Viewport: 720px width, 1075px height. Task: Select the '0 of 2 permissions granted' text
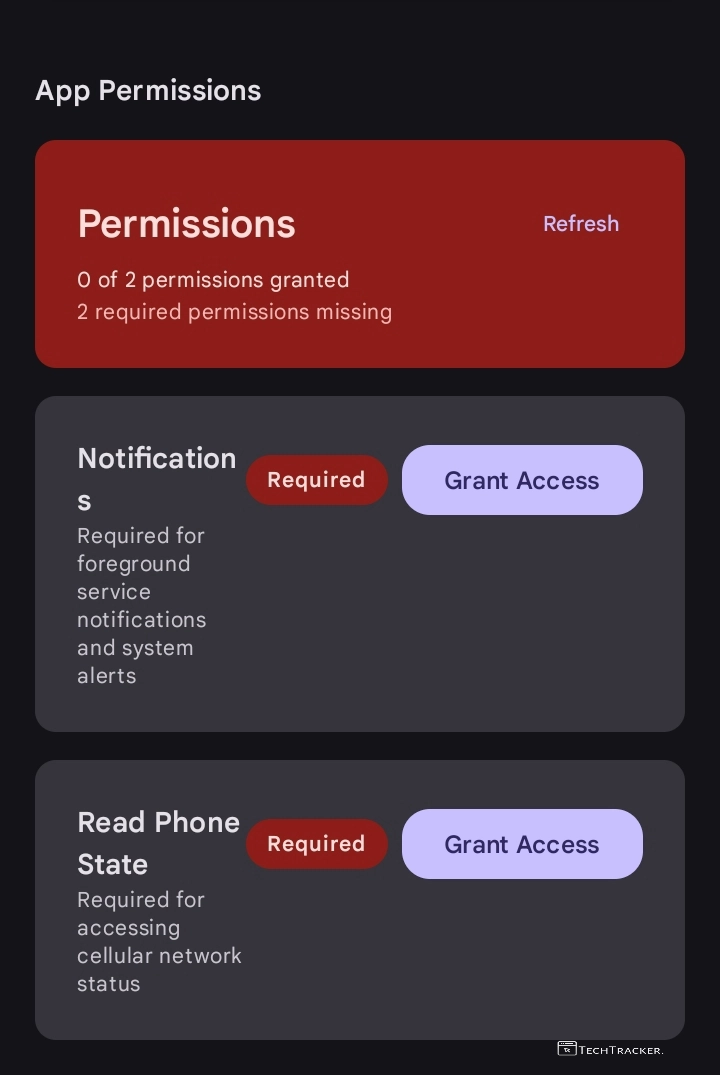click(x=213, y=280)
